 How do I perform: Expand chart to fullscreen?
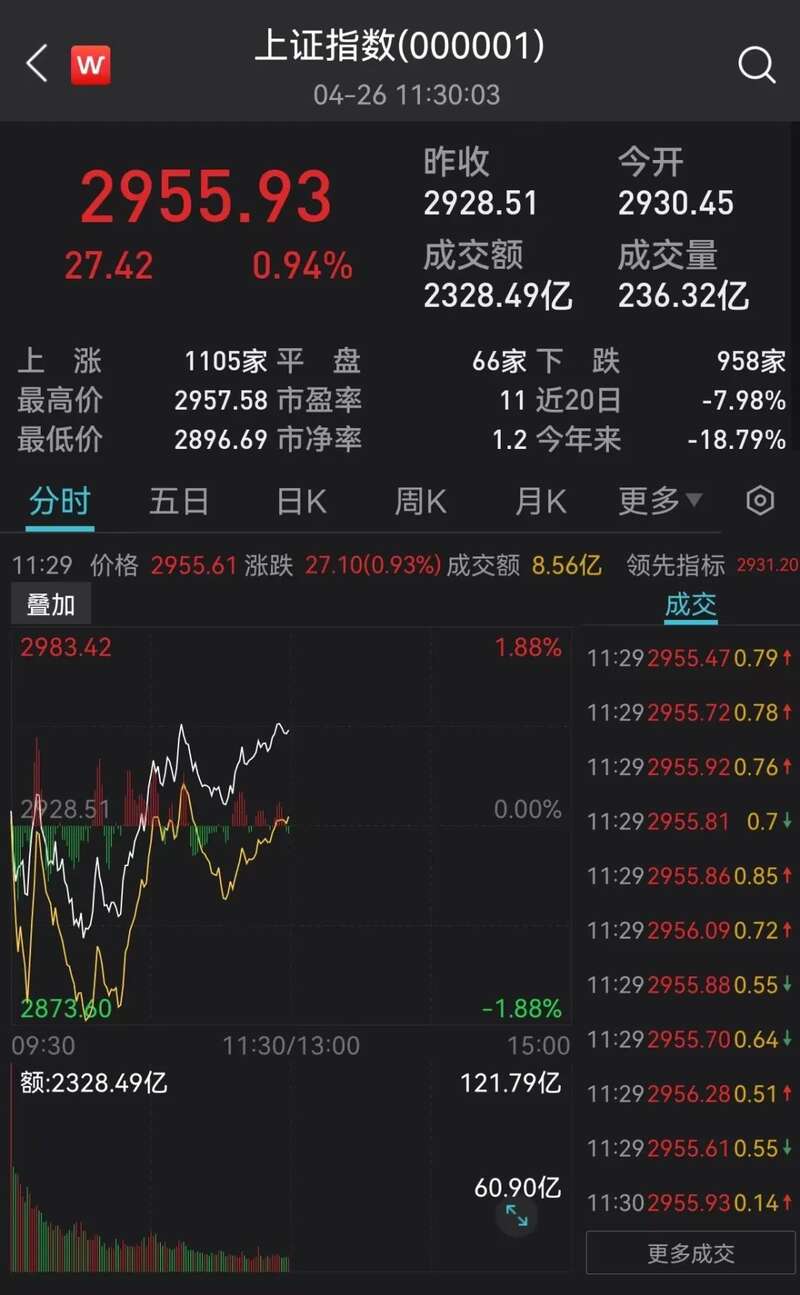[x=516, y=1215]
